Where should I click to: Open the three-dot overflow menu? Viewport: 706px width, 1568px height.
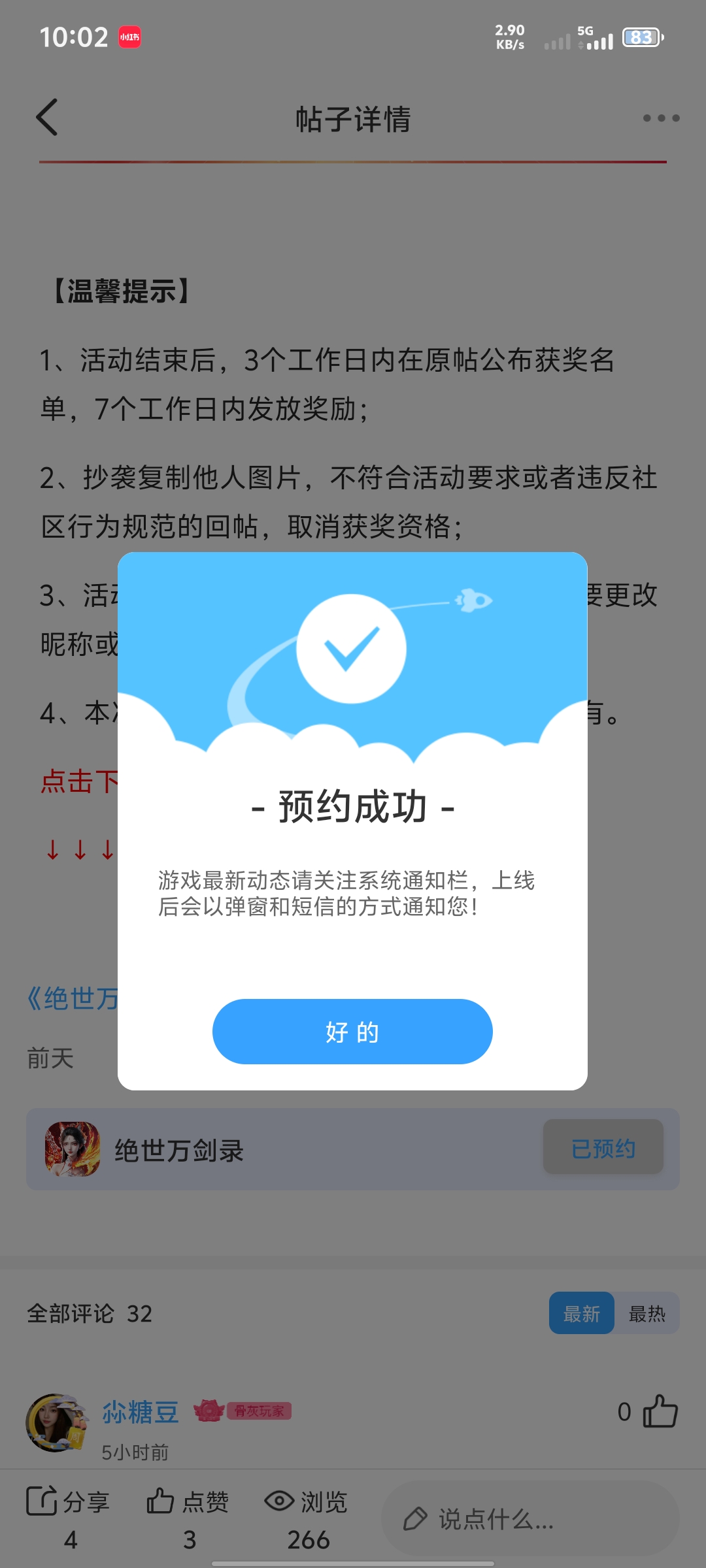click(660, 118)
